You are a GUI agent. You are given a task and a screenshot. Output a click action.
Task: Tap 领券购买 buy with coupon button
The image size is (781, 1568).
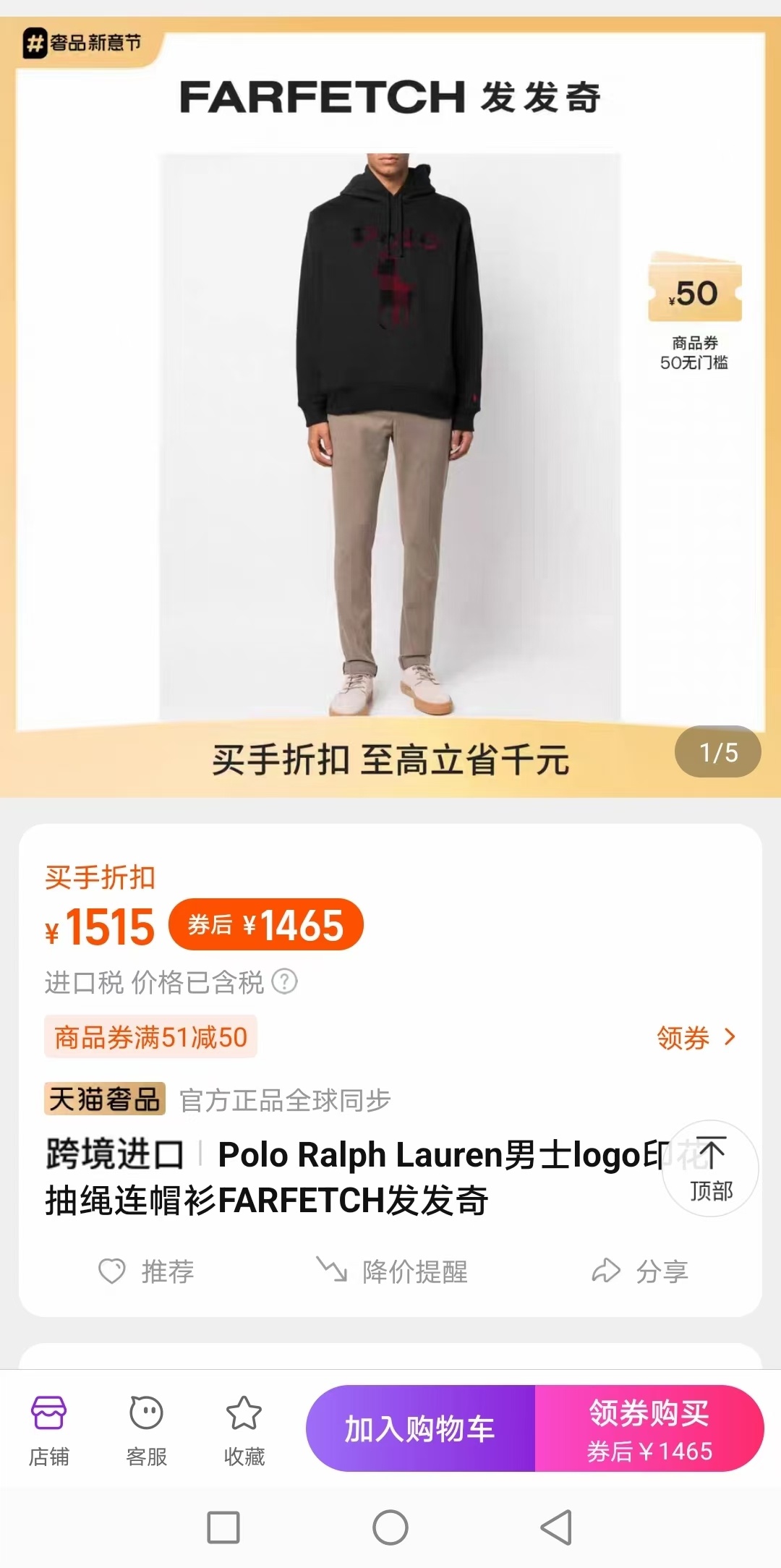(649, 1428)
